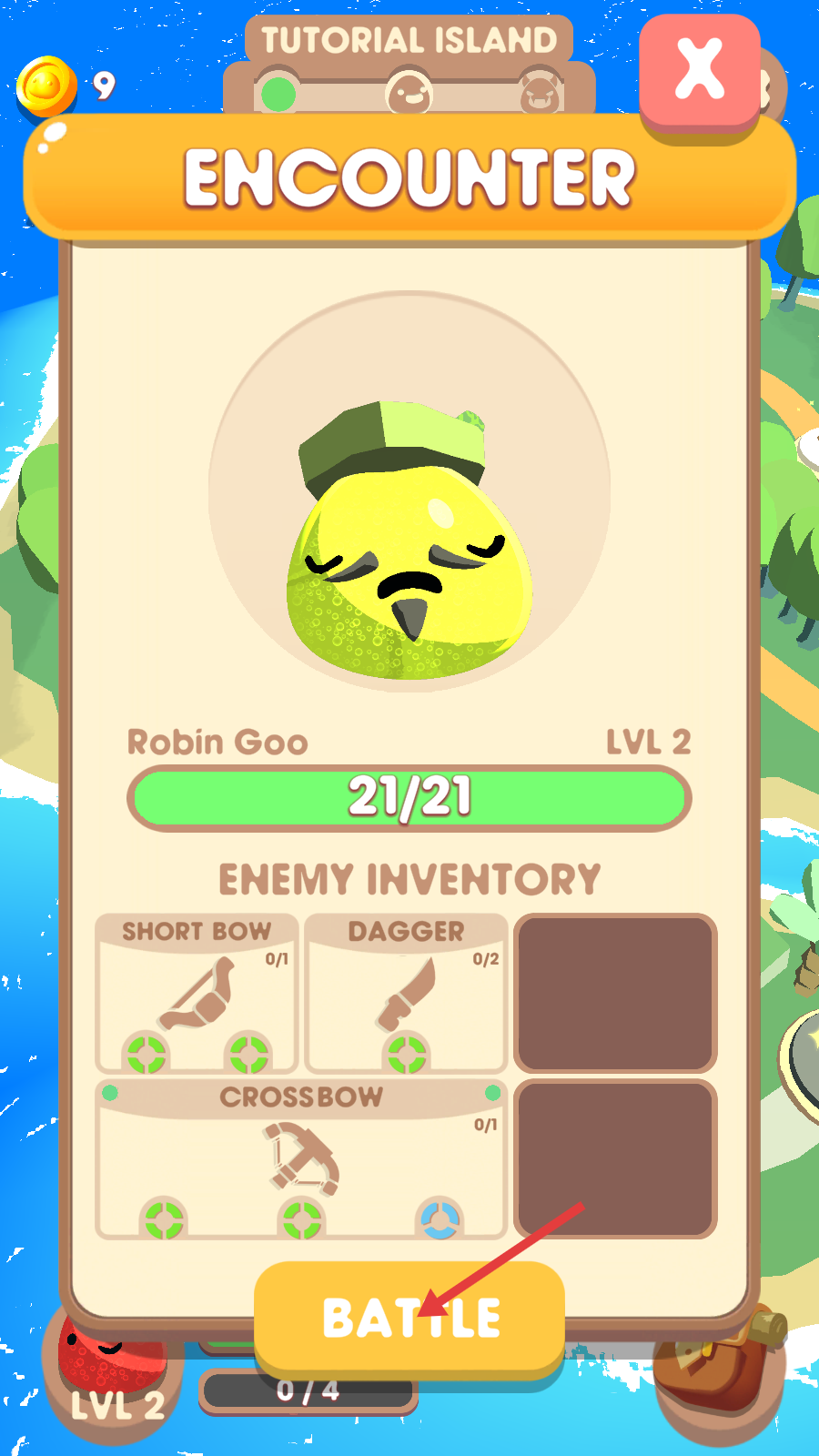This screenshot has height=1456, width=819.
Task: View the Dagger item card
Action: coord(406,994)
